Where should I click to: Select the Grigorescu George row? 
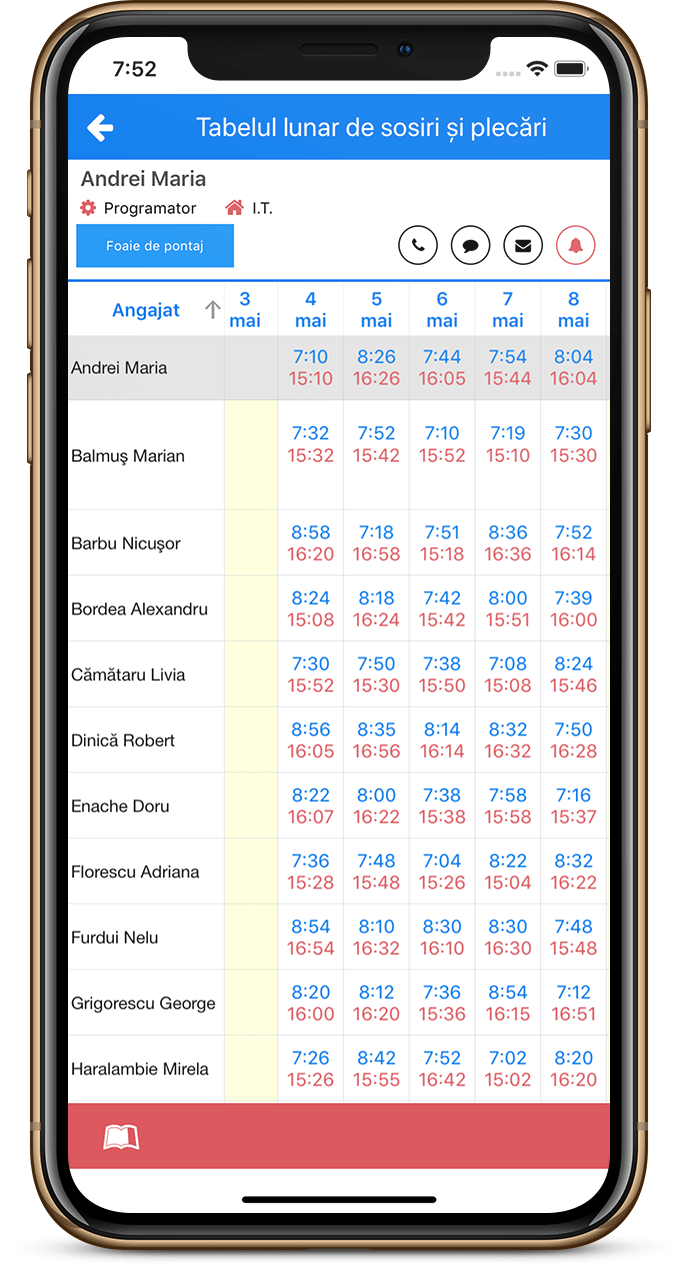(x=143, y=1003)
